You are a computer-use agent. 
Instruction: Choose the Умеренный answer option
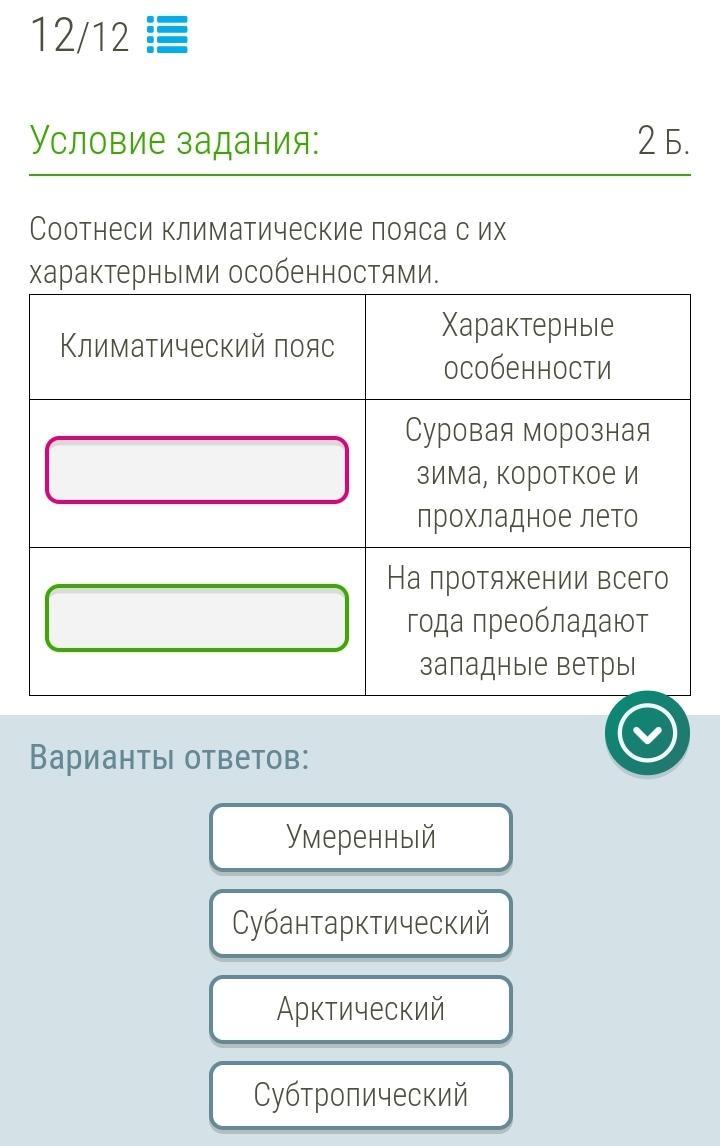pyautogui.click(x=361, y=837)
